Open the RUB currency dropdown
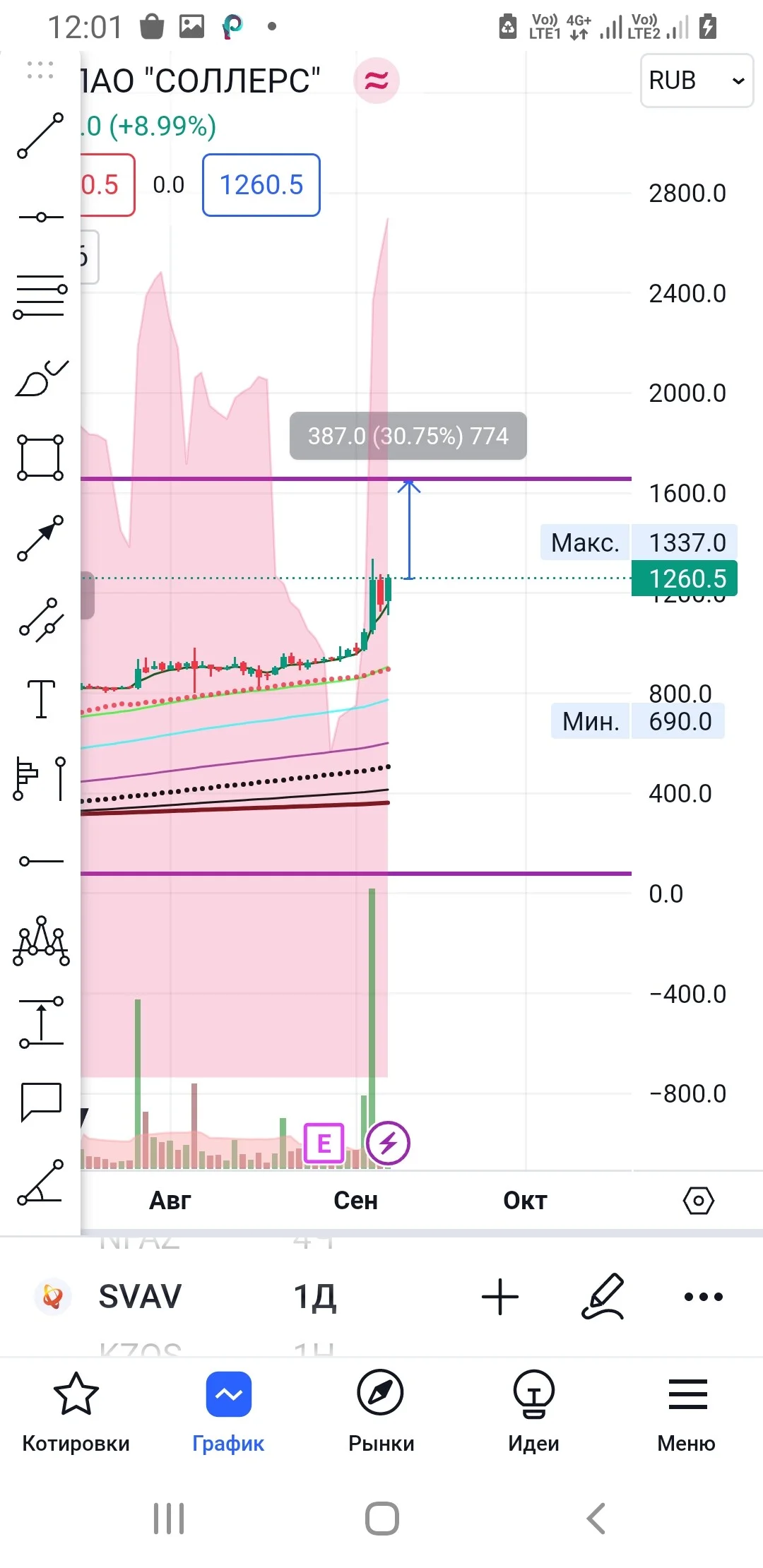This screenshot has width=763, height=1568. [x=697, y=81]
